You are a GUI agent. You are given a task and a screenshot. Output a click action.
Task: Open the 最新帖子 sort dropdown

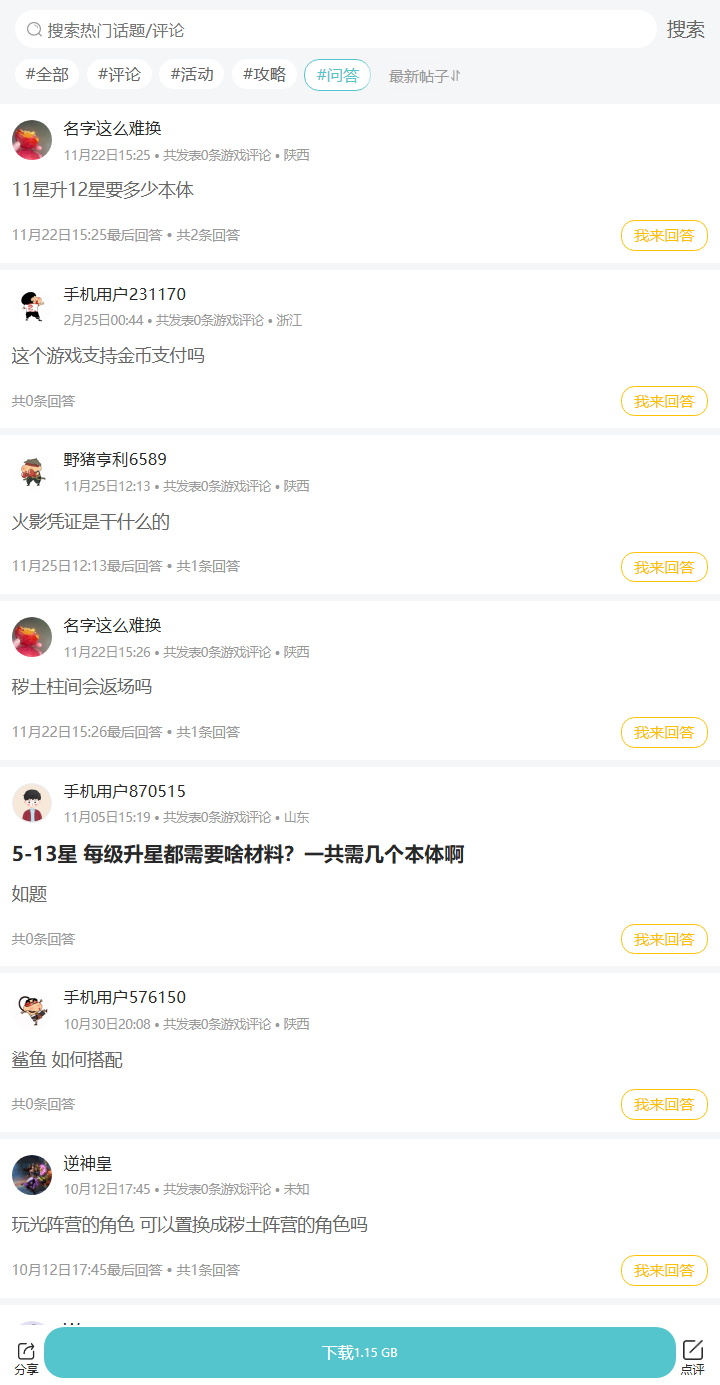[424, 76]
